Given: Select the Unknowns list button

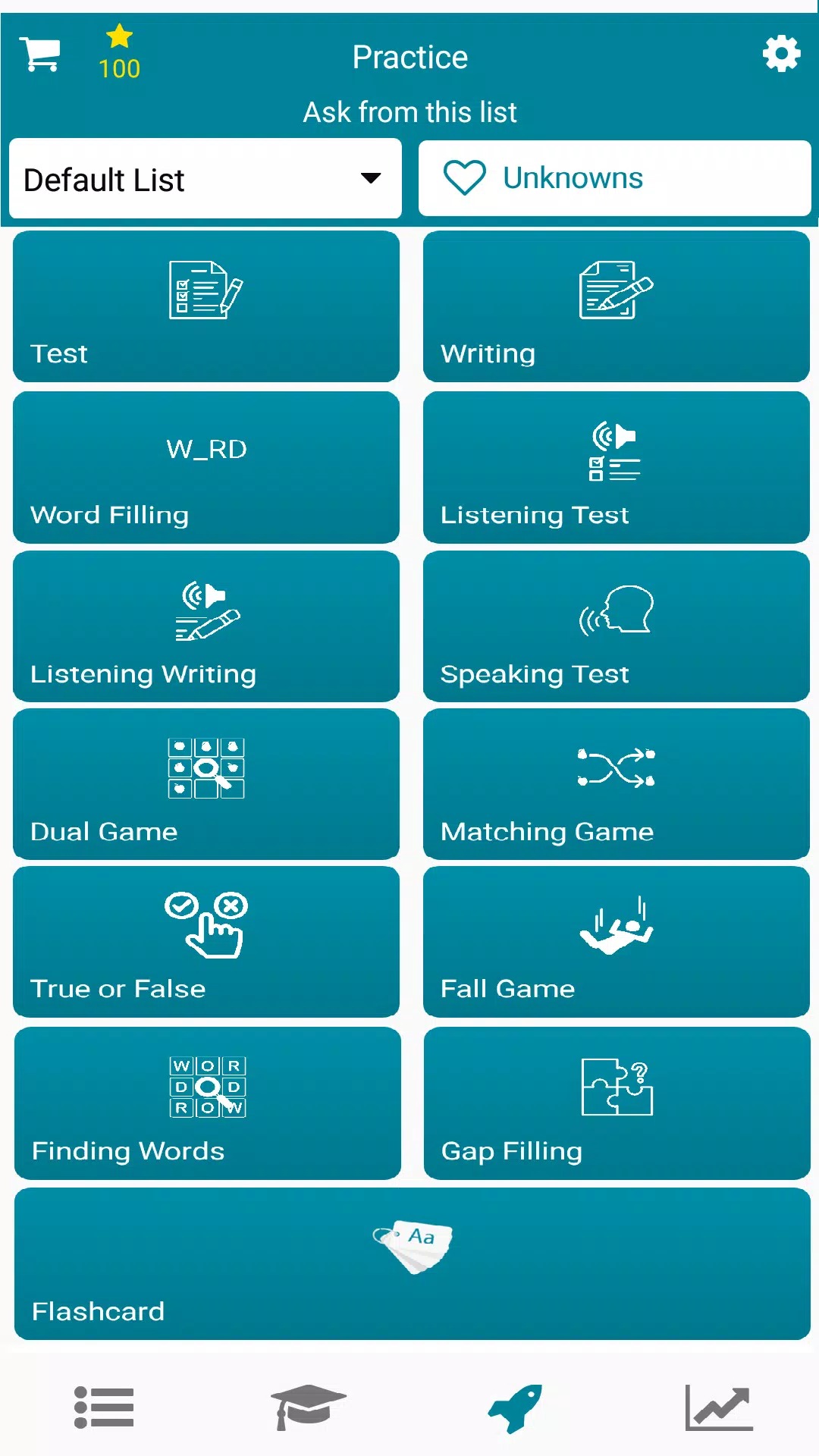Looking at the screenshot, I should 614,179.
